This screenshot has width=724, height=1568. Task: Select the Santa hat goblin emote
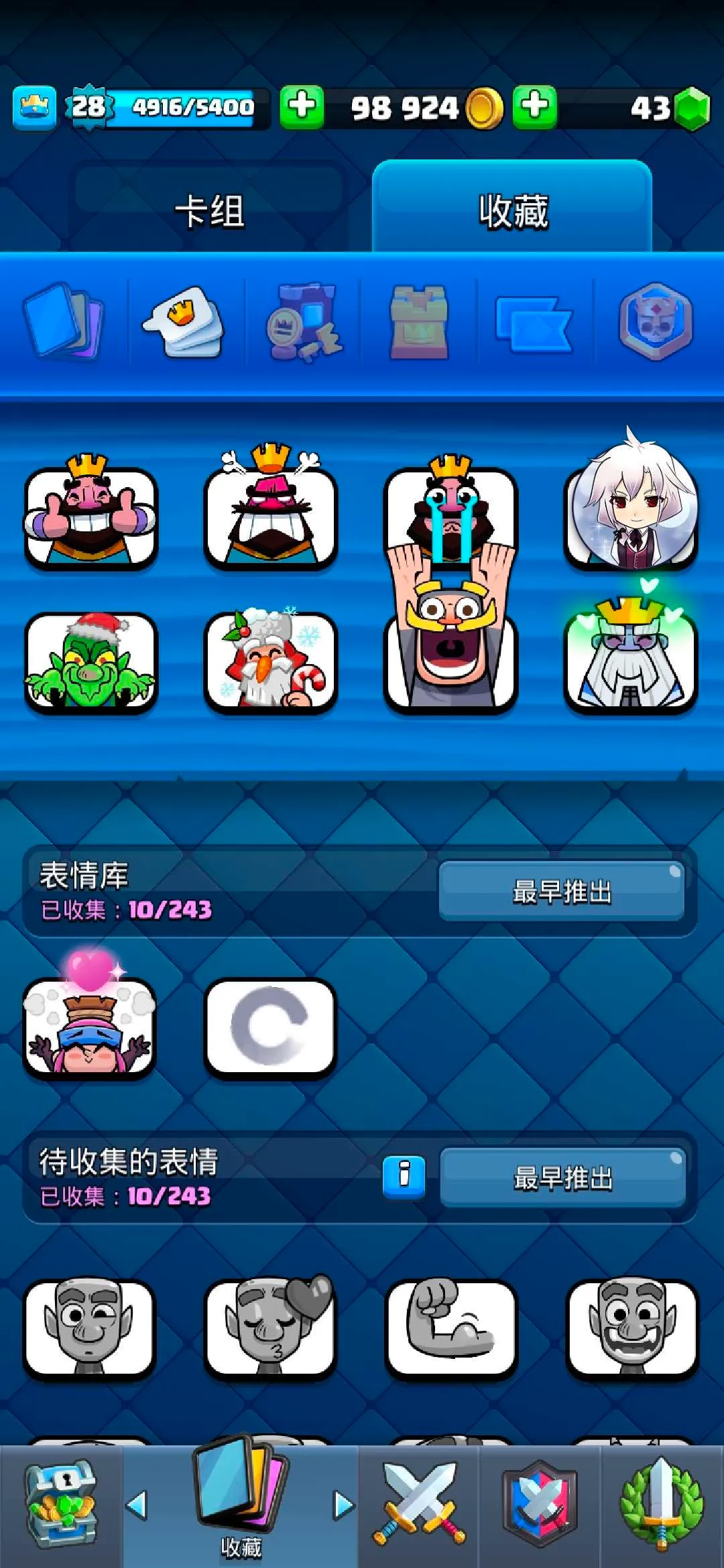point(90,662)
